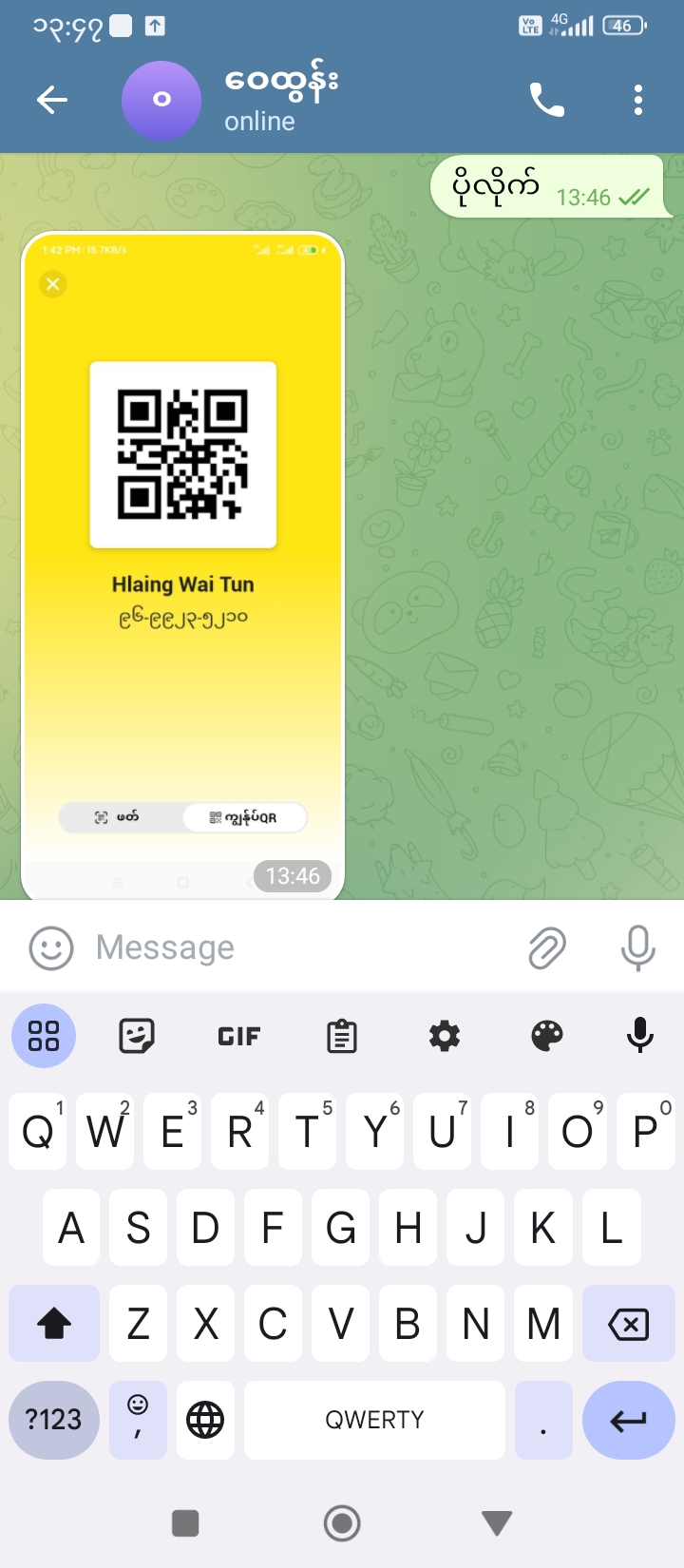
Task: Start a voice call with this contact
Action: (x=547, y=100)
